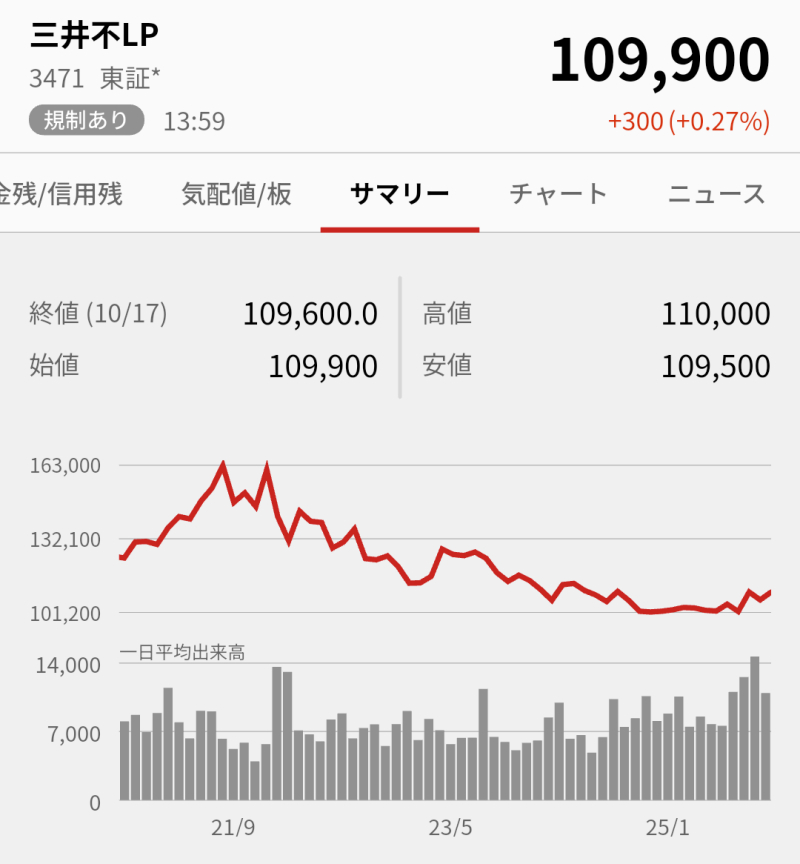Switch to the 信用残 tab
Image resolution: width=800 pixels, height=864 pixels.
pyautogui.click(x=60, y=194)
